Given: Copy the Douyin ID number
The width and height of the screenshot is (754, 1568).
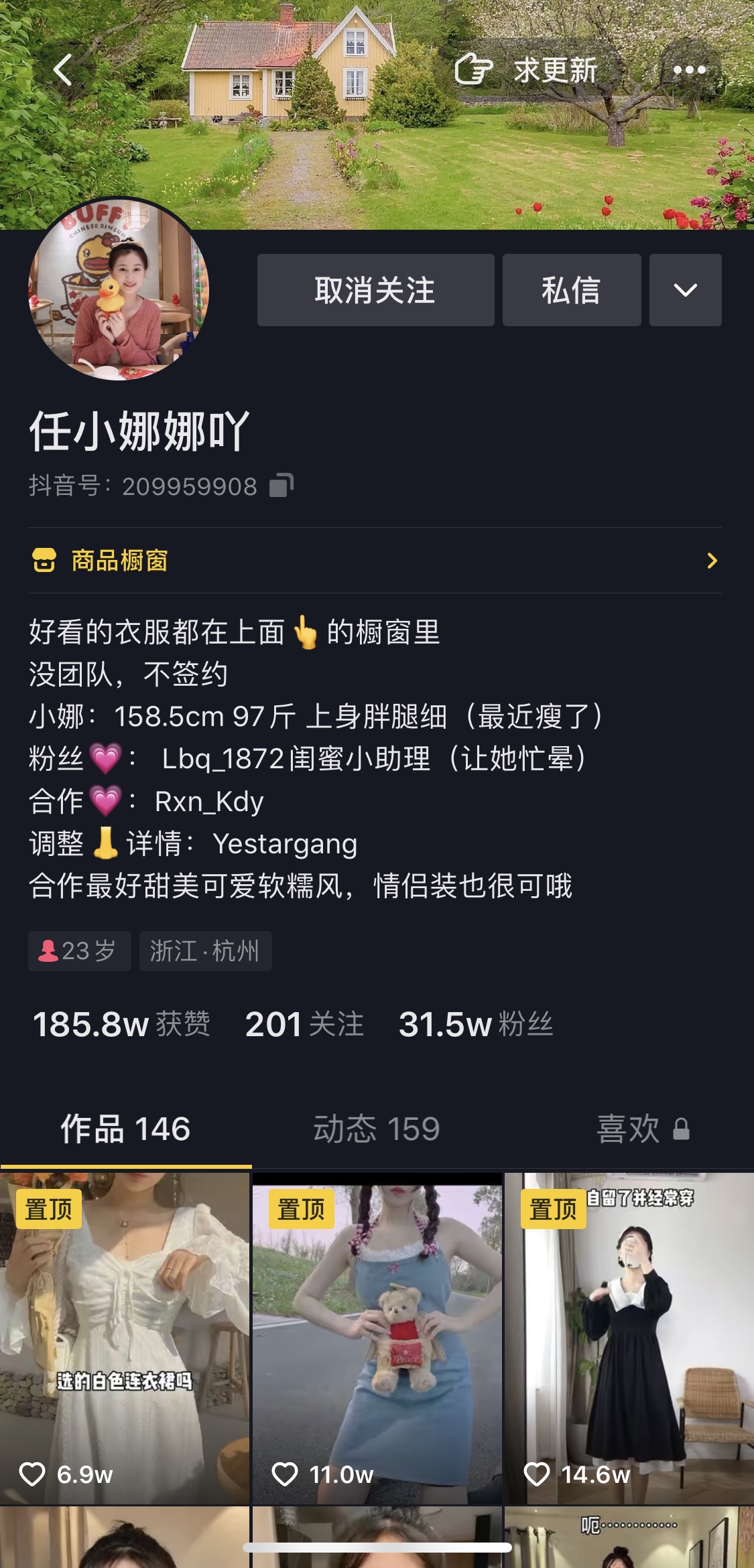Looking at the screenshot, I should (x=281, y=486).
